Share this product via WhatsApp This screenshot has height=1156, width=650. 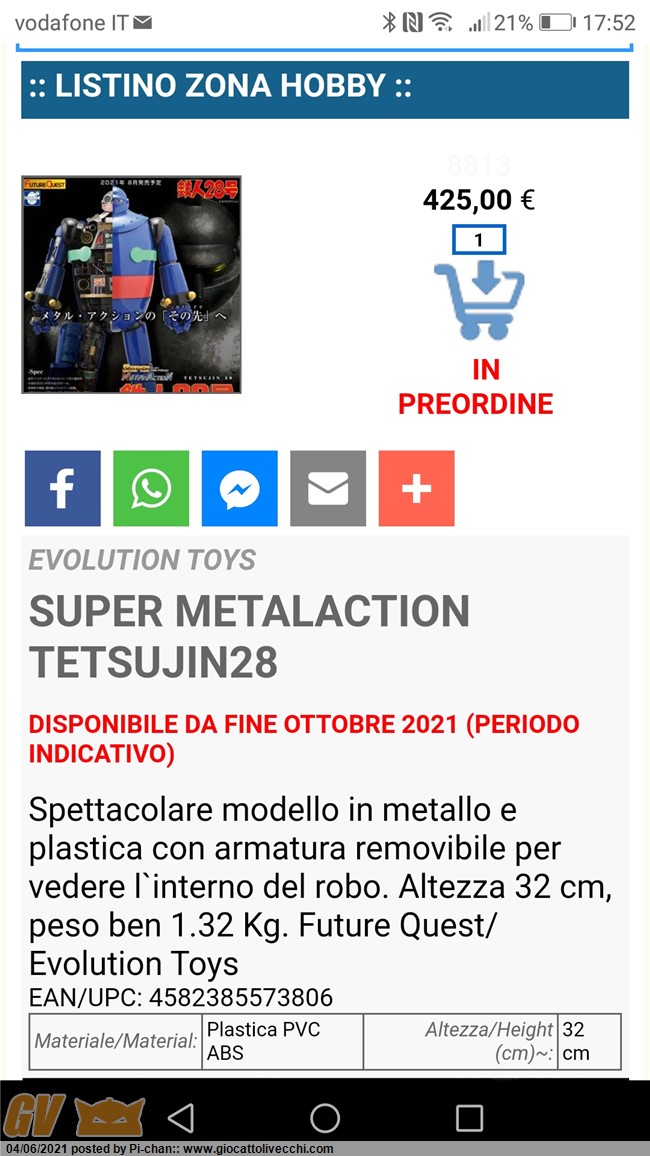coord(151,488)
